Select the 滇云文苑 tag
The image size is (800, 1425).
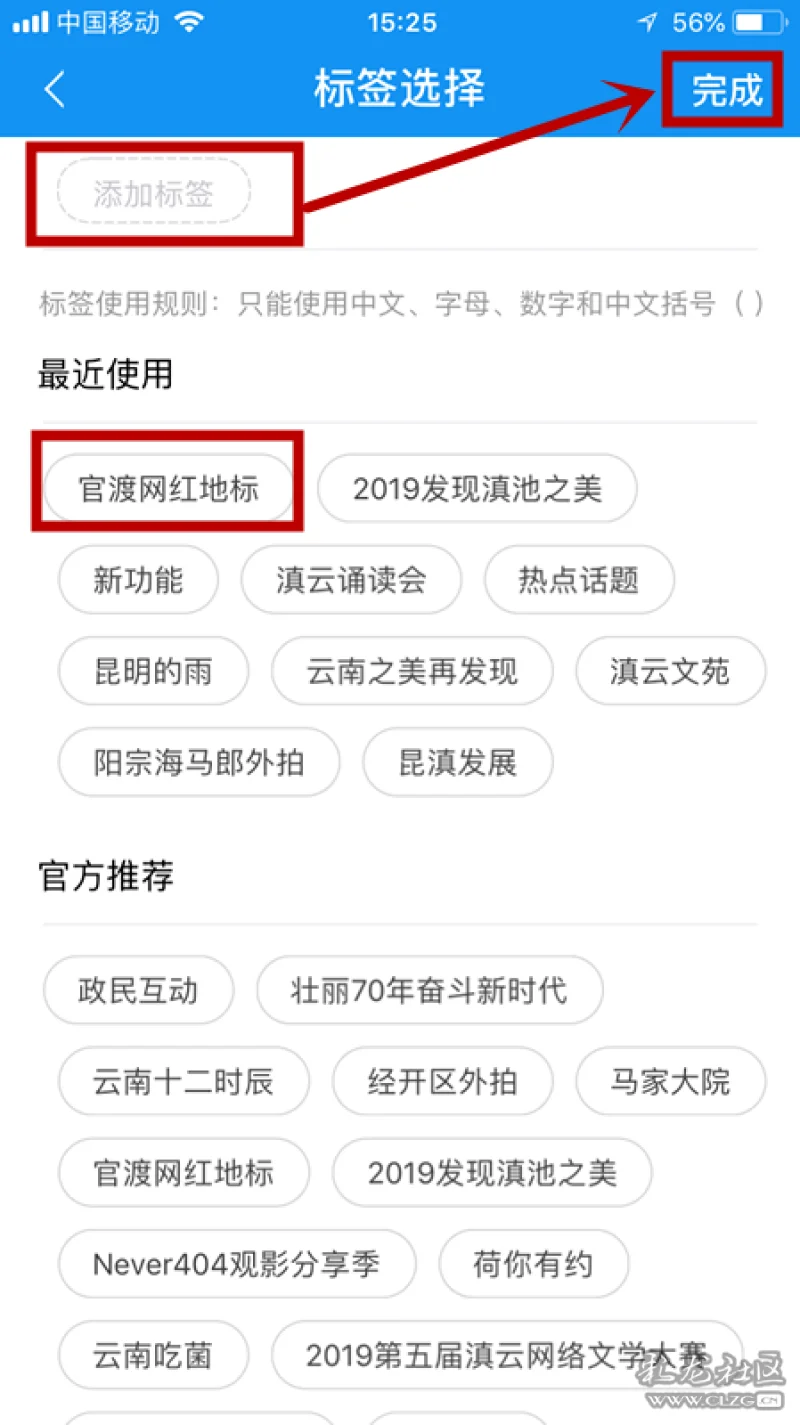670,671
